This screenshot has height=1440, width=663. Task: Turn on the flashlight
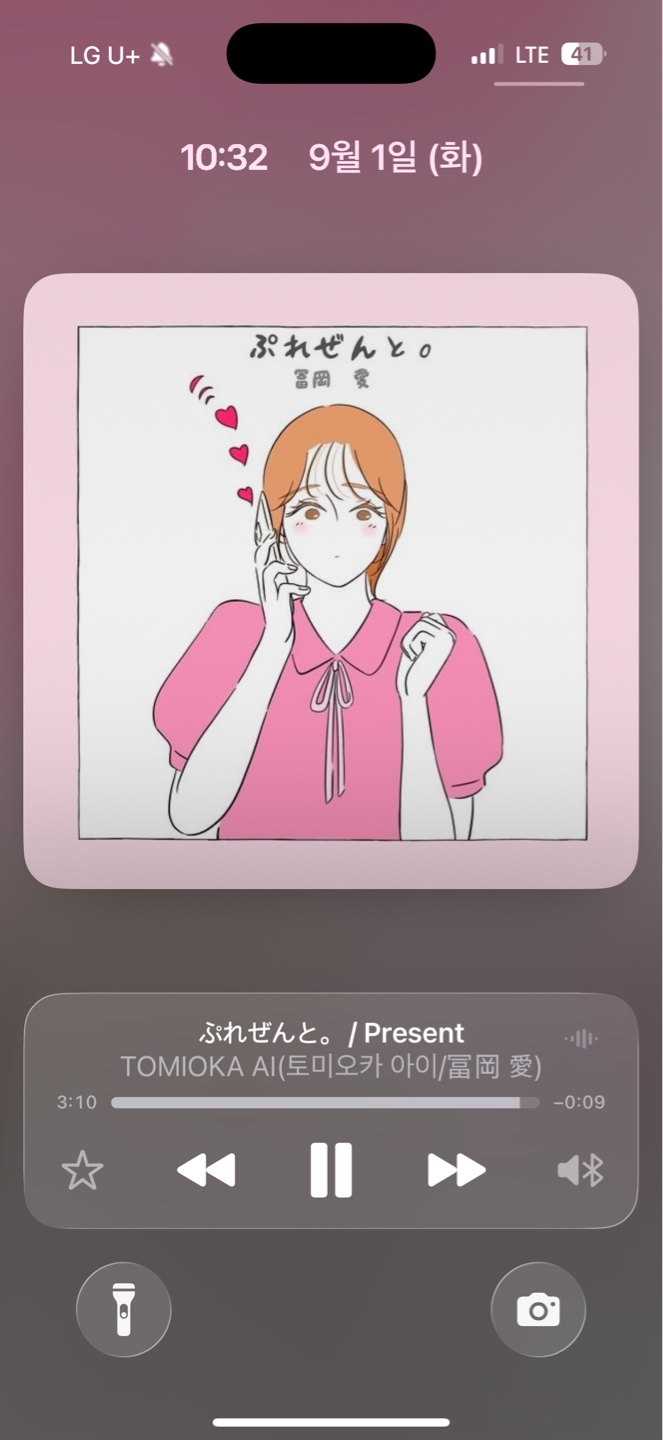click(x=124, y=1309)
